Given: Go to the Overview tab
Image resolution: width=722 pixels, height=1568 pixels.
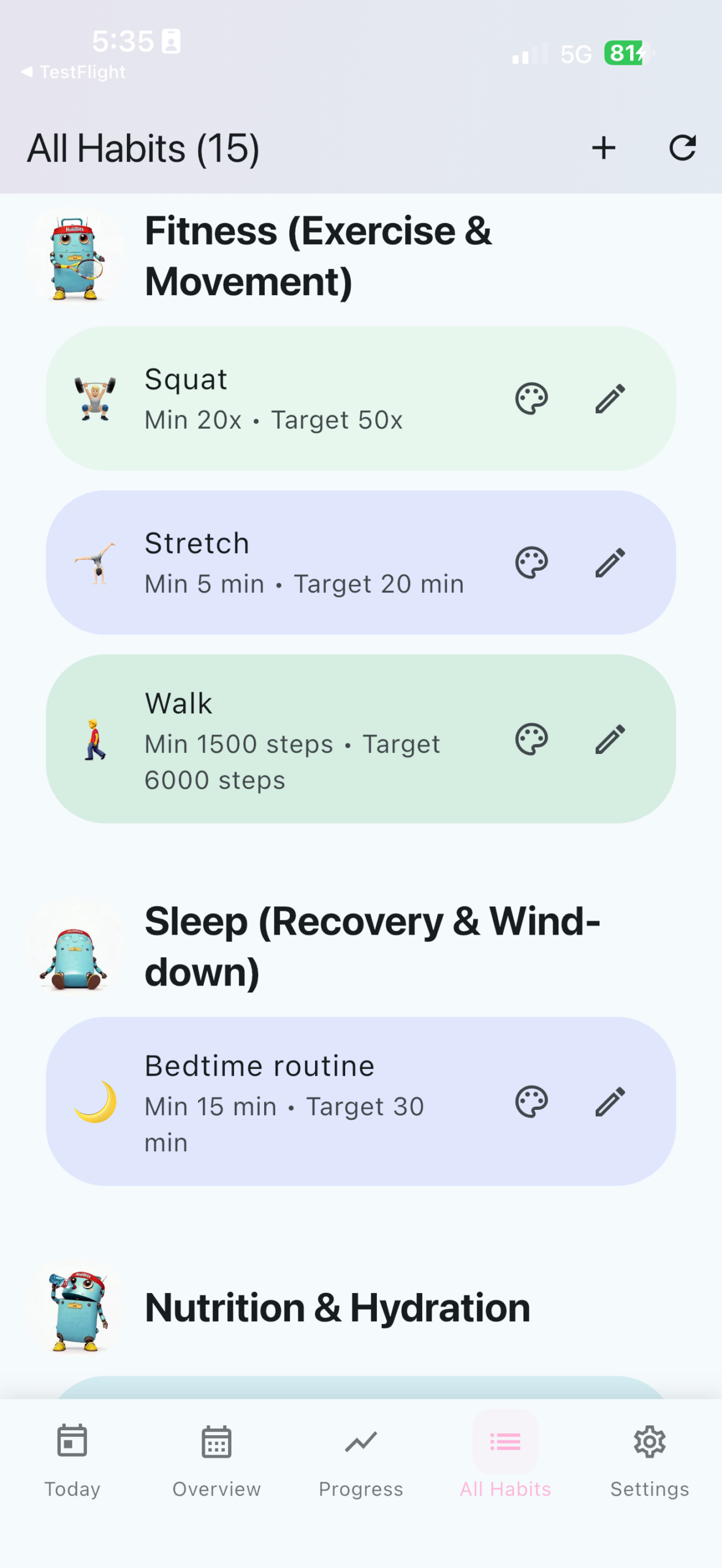Looking at the screenshot, I should point(216,1460).
